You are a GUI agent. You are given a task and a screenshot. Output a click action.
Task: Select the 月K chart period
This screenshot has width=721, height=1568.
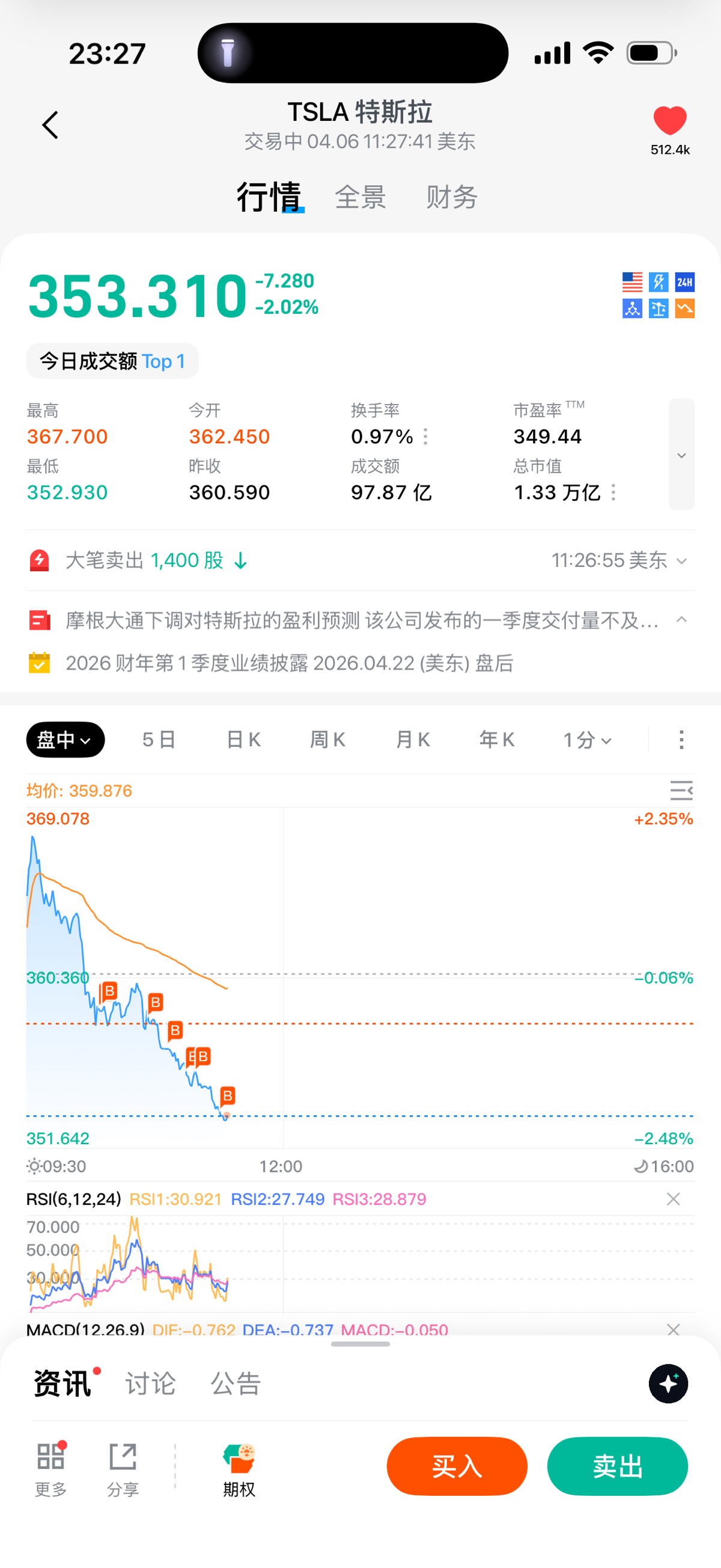[x=413, y=740]
